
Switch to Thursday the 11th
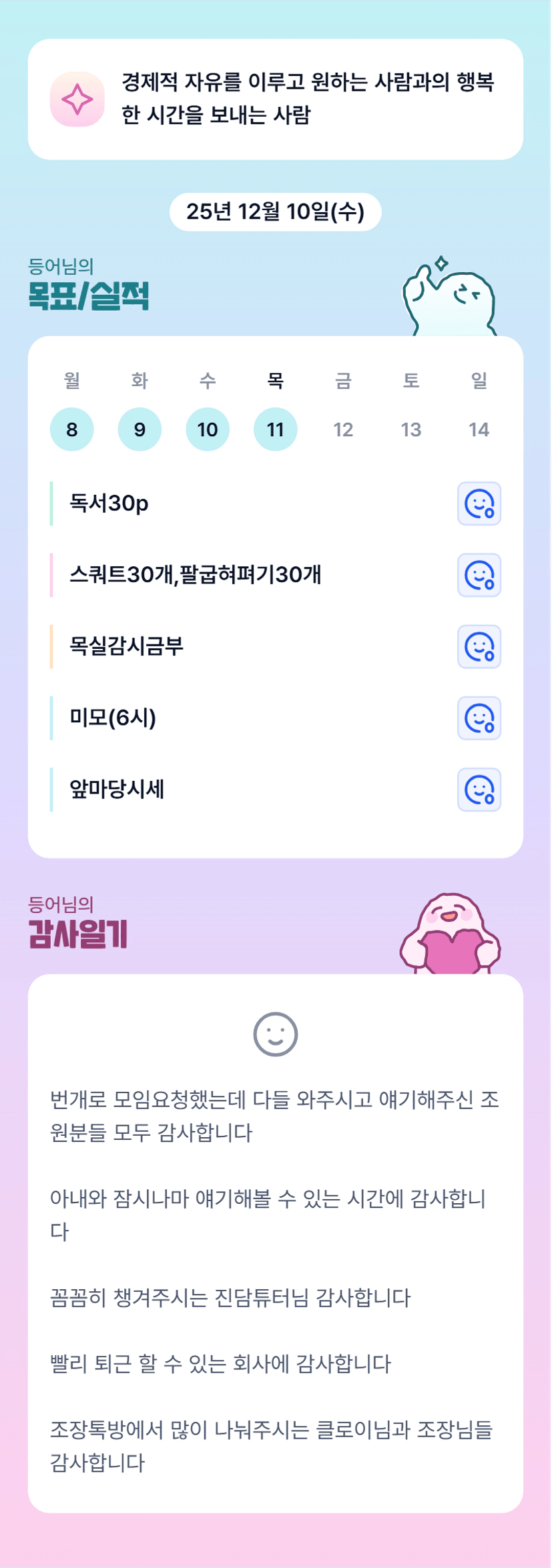(276, 430)
